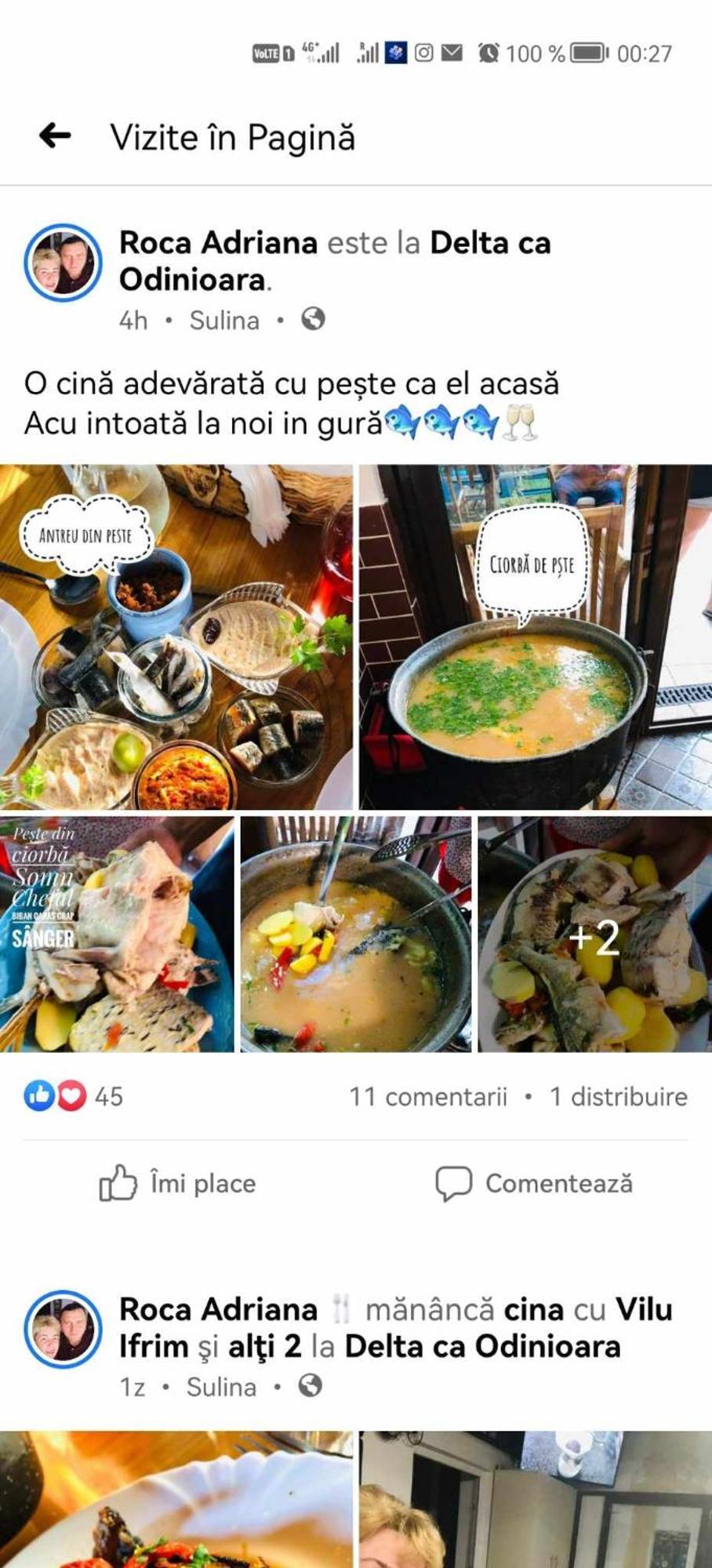
Task: Tap Comentează to comment on the post
Action: pyautogui.click(x=534, y=1183)
